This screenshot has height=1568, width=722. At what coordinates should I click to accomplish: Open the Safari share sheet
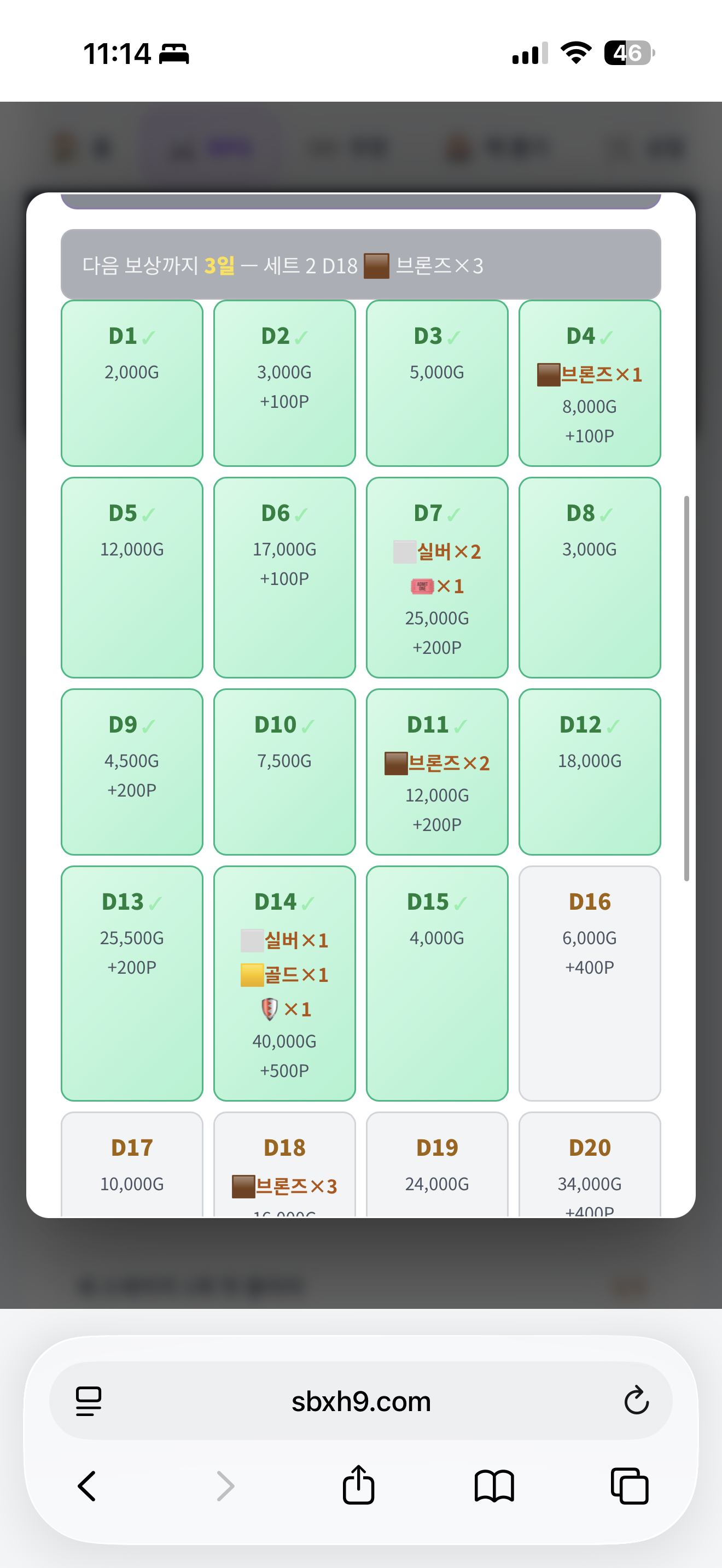(x=359, y=1484)
